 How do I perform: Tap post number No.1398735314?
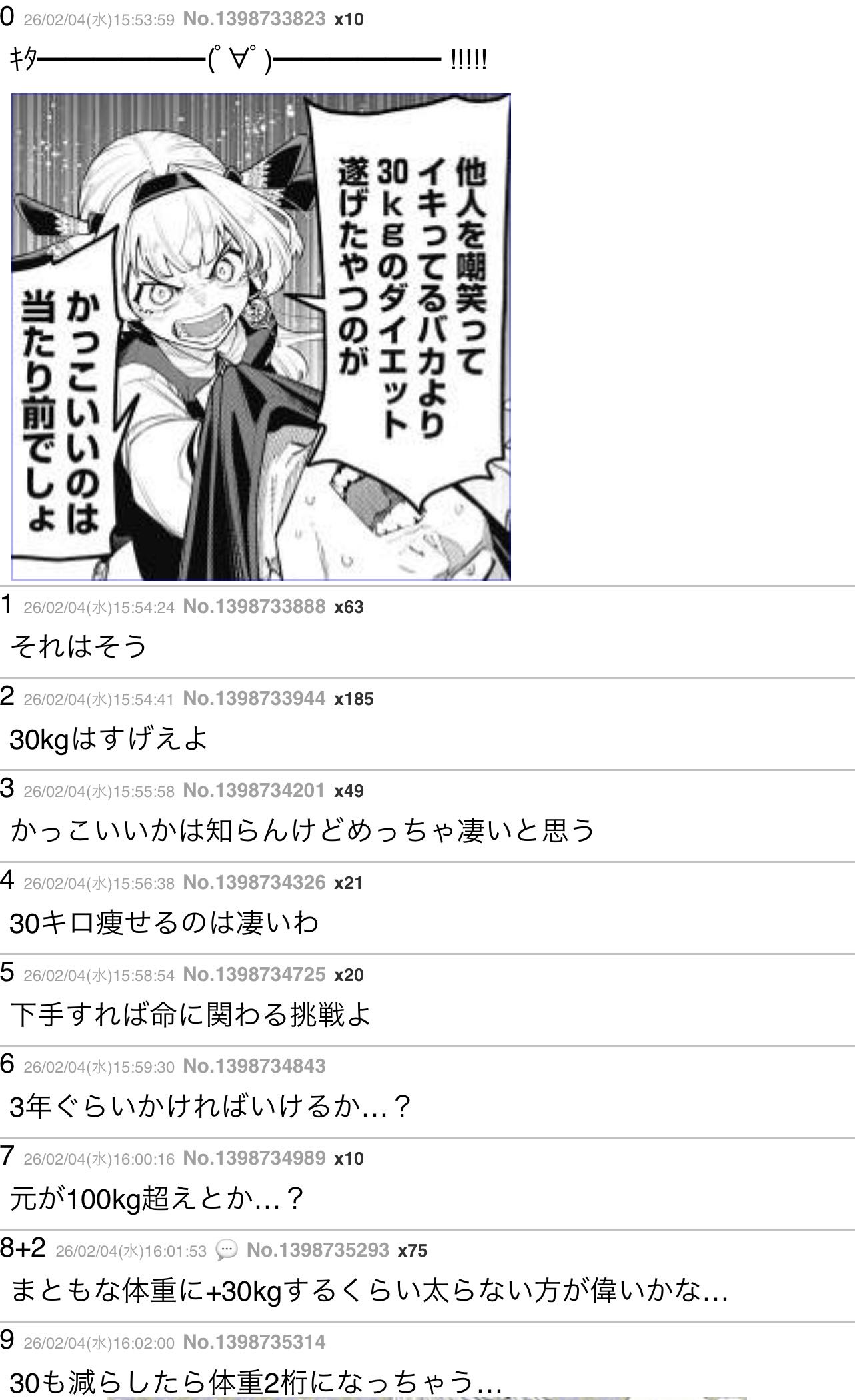tap(254, 1342)
